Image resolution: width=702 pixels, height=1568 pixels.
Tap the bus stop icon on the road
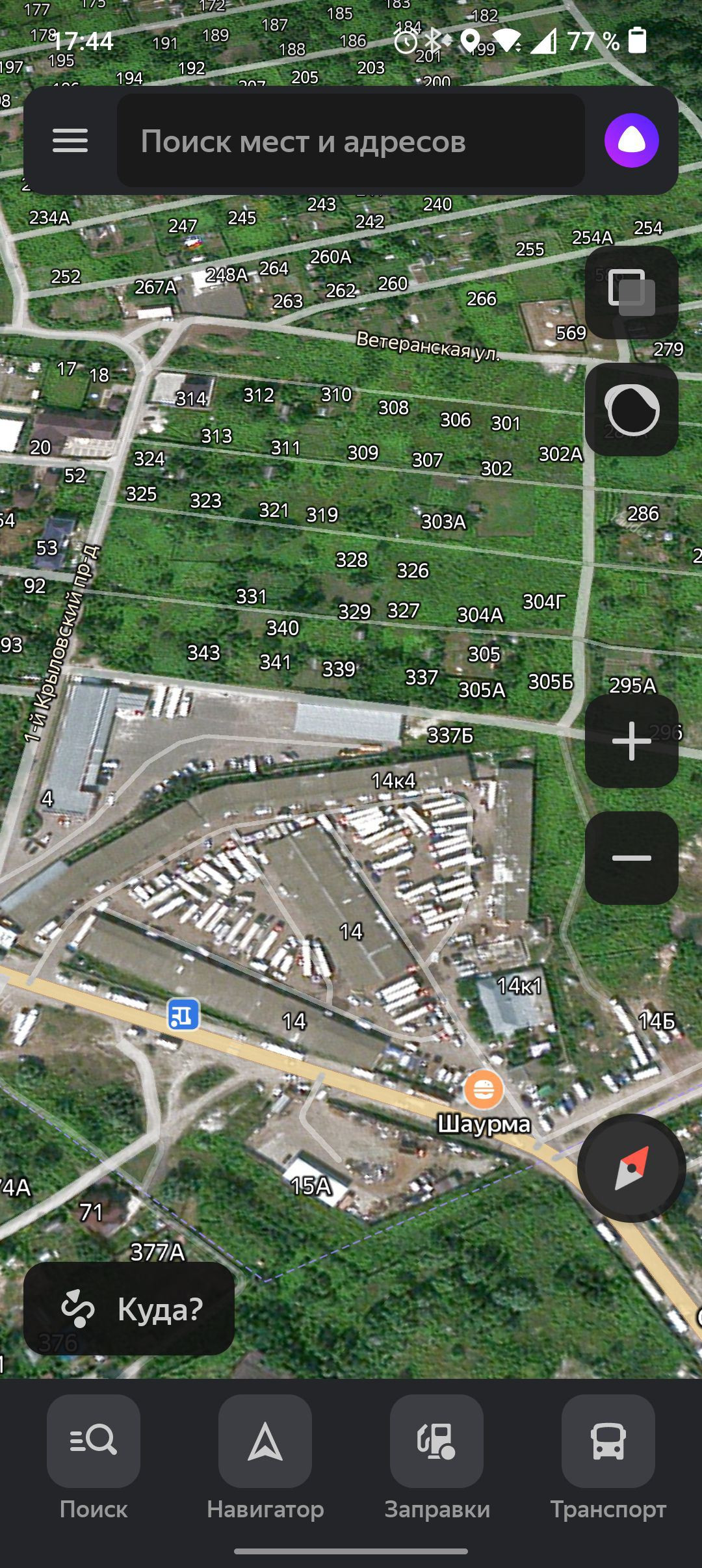[184, 1014]
